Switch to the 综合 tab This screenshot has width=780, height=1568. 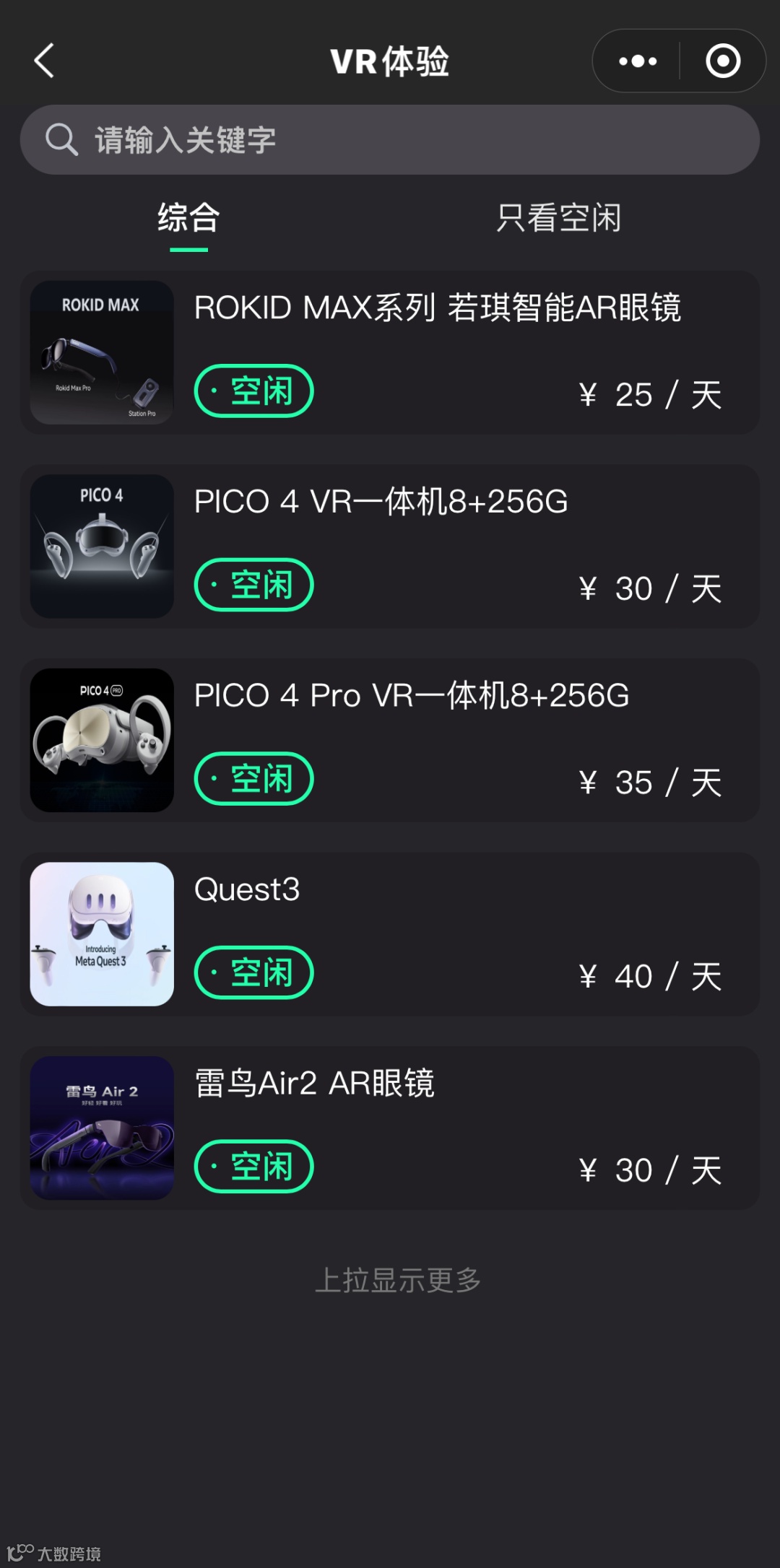pos(188,218)
